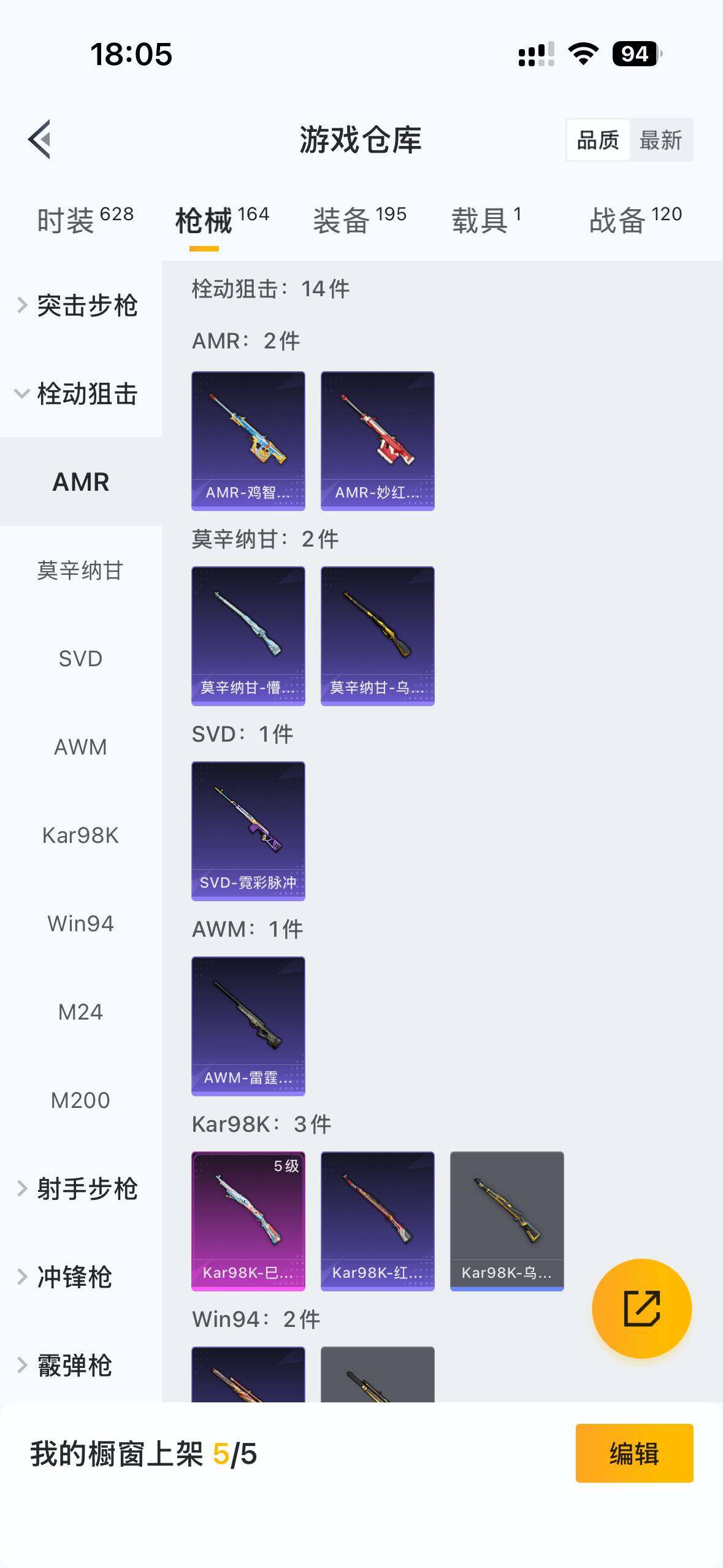
Task: Choose M200 in the sidebar
Action: coord(80,1101)
